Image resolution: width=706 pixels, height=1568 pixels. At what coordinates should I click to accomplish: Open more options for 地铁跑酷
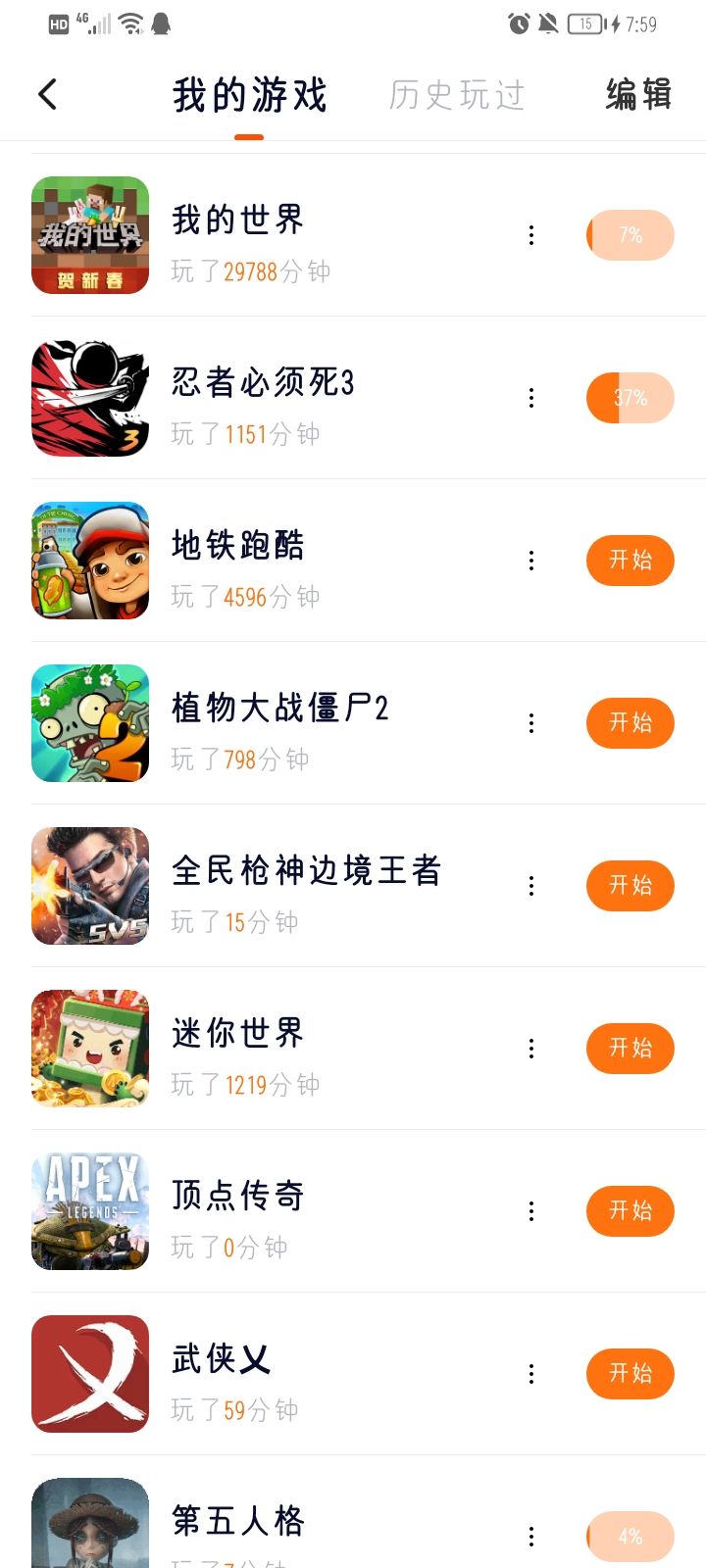point(531,561)
